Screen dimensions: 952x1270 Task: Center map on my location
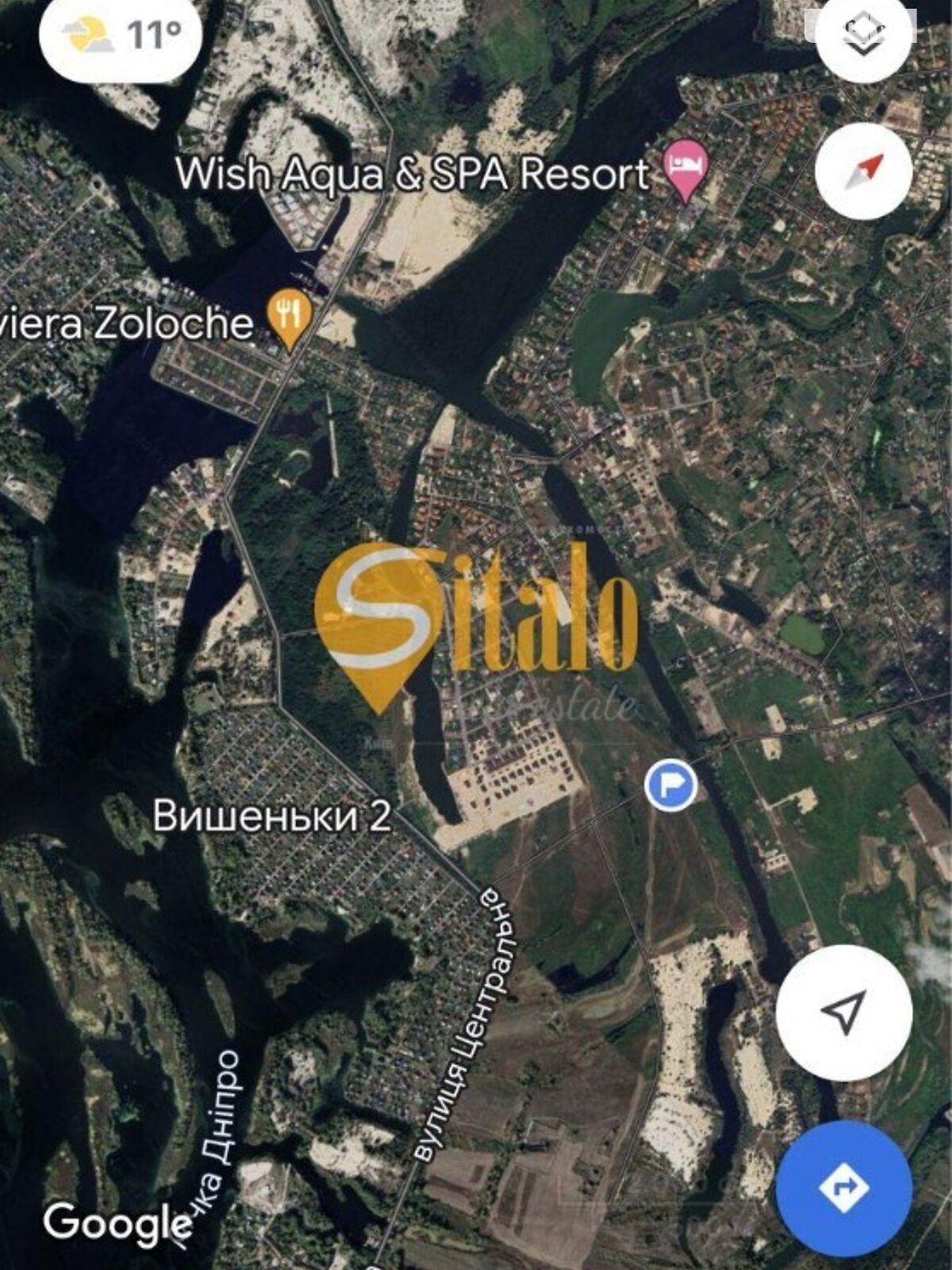(x=843, y=1012)
